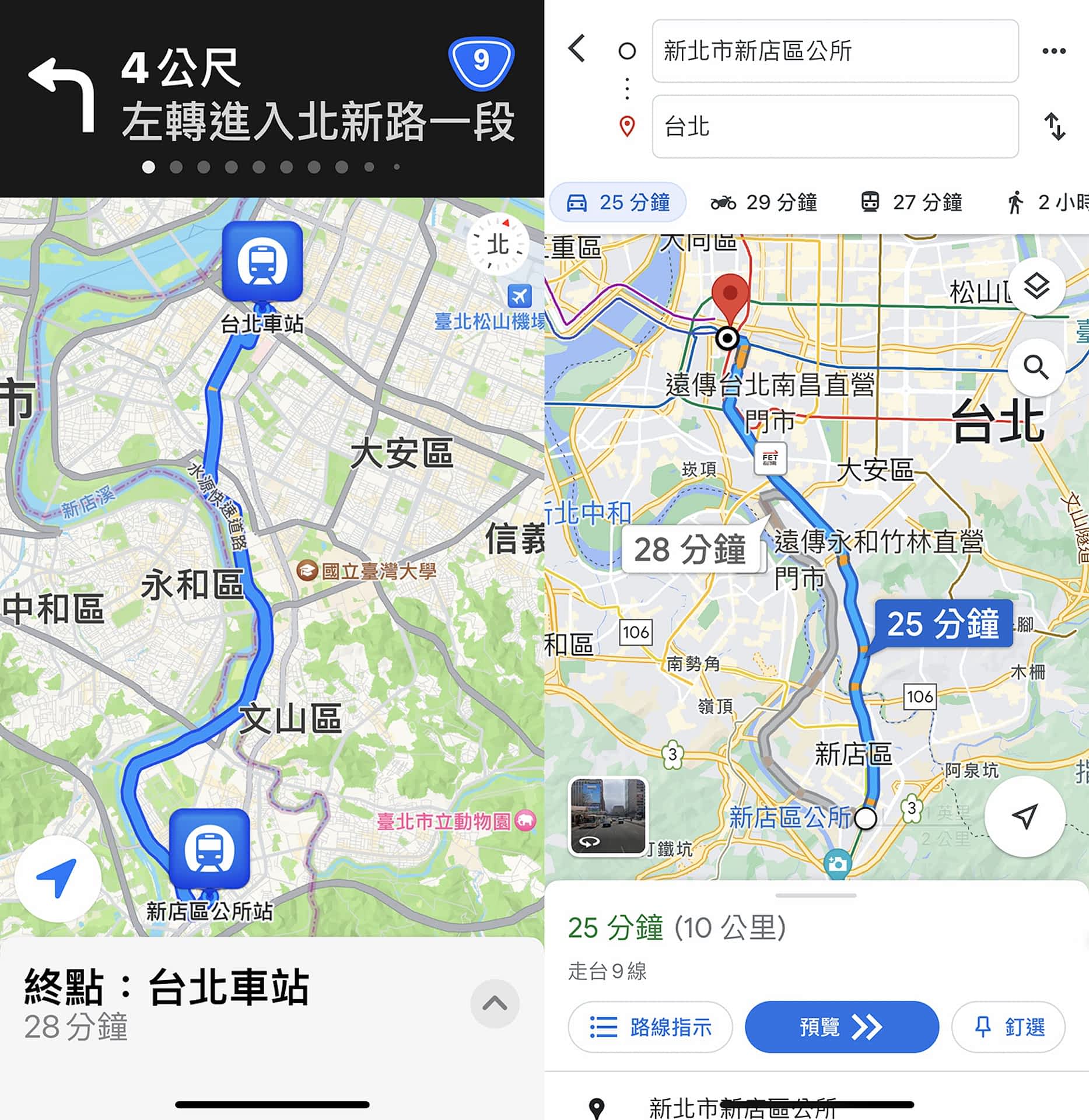Expand the 終點：台北車站 route card chevron
The image size is (1089, 1120).
point(495,1004)
